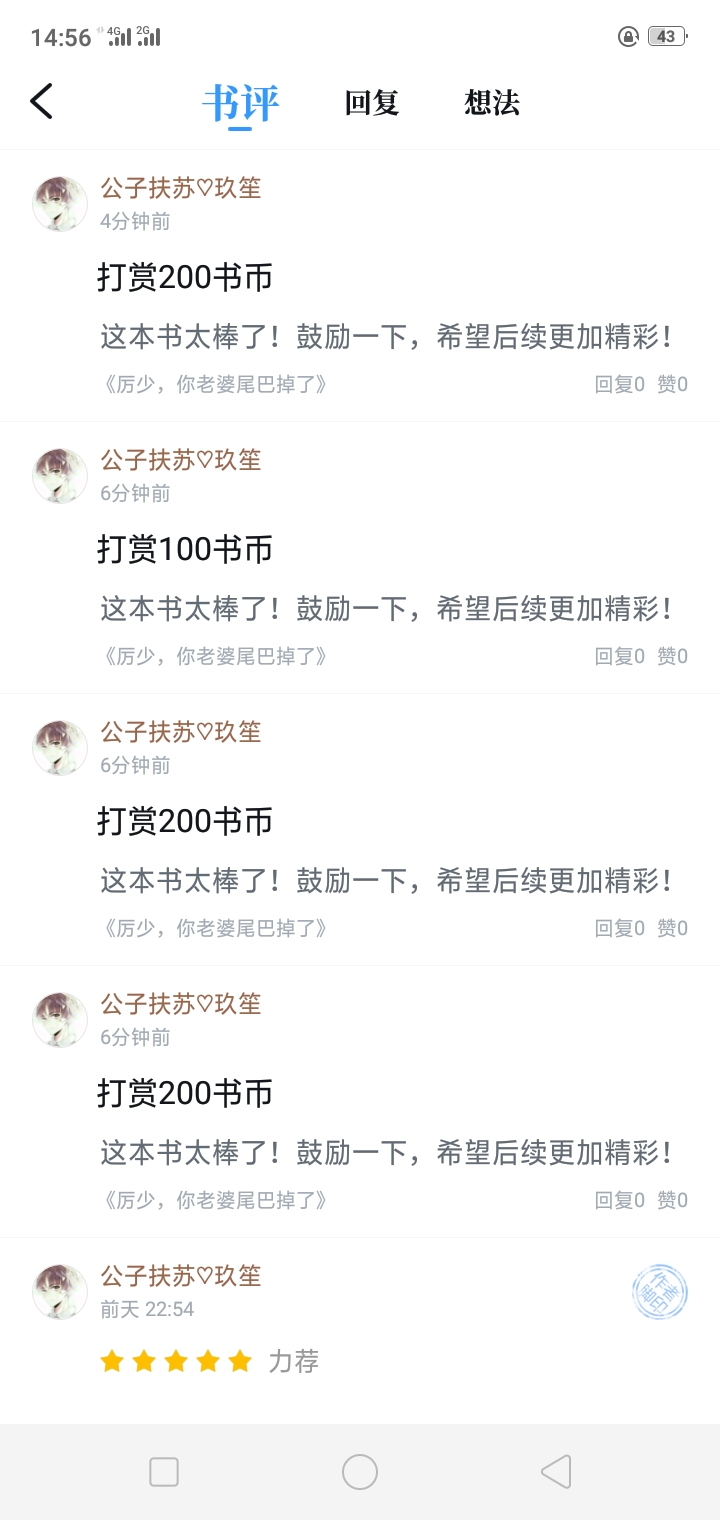This screenshot has height=1520, width=720.
Task: Go back using the top-left arrow
Action: pyautogui.click(x=41, y=102)
